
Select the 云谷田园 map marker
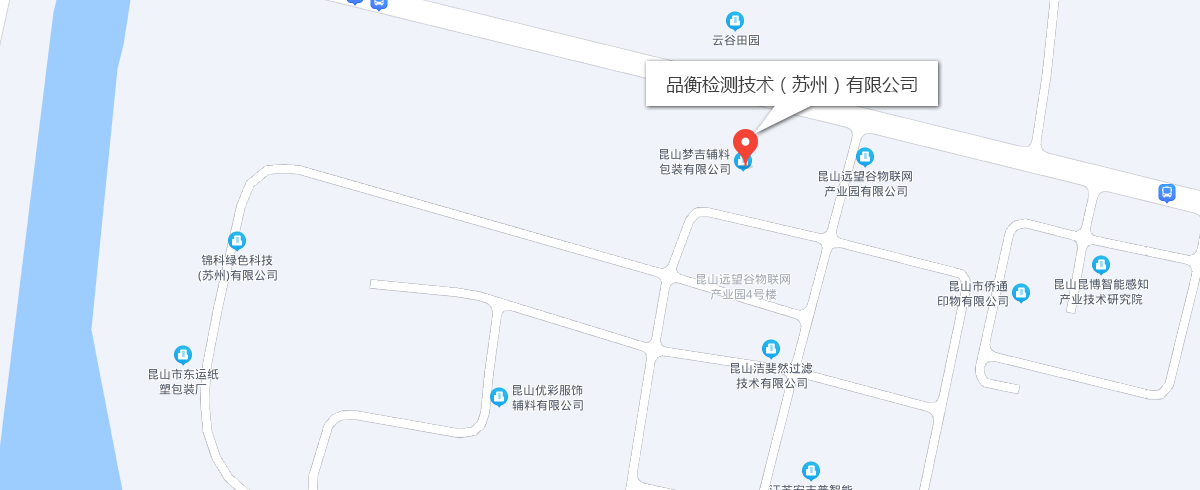tap(735, 20)
